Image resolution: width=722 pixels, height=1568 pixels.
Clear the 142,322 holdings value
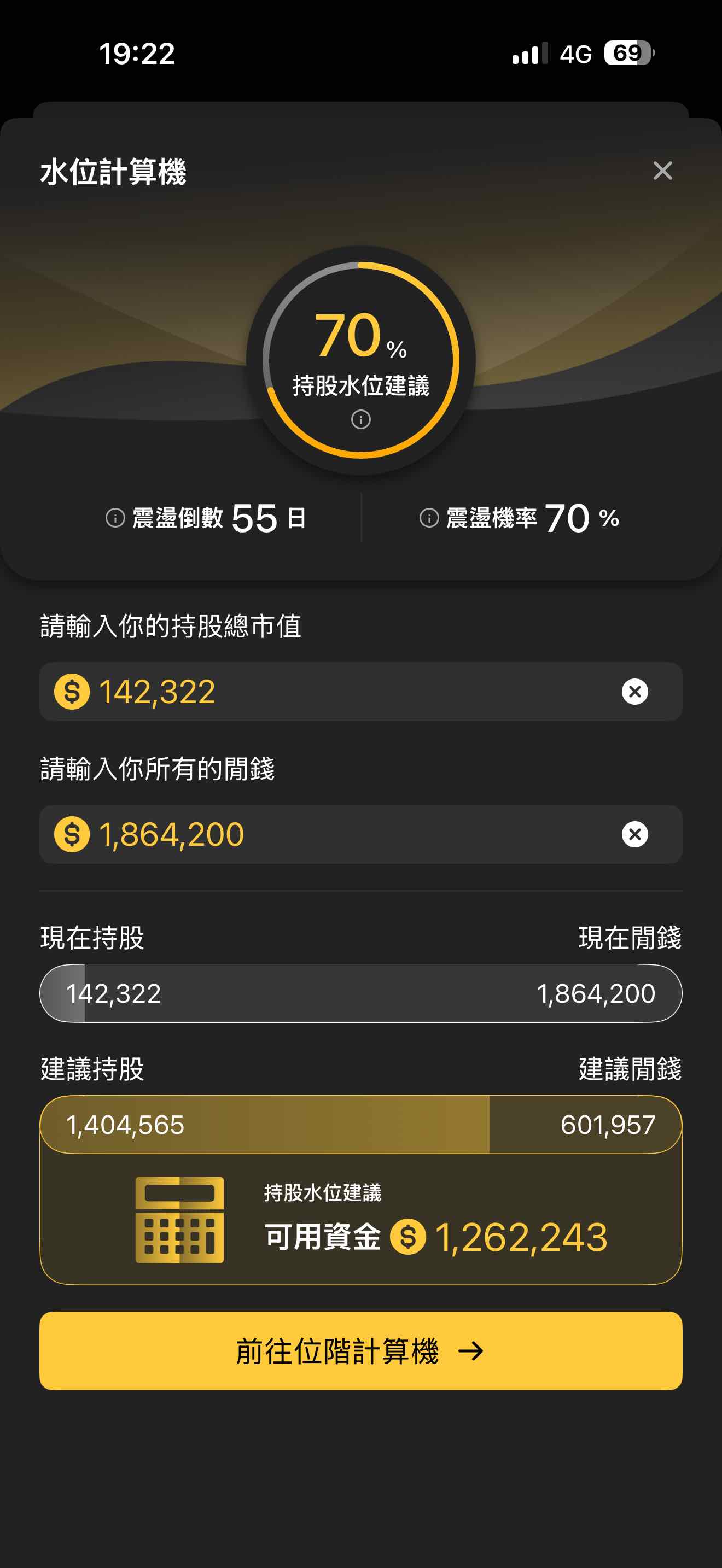coord(634,692)
